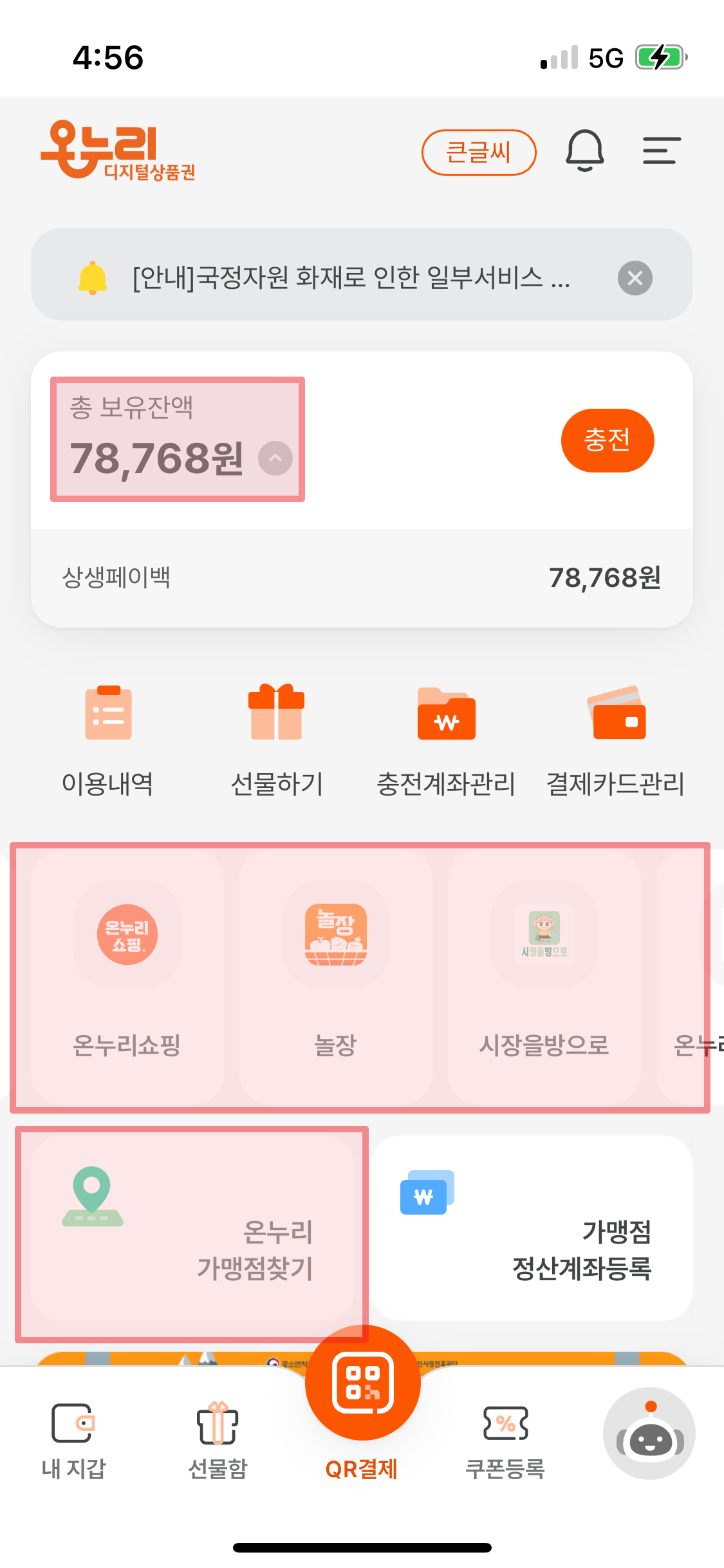The height and width of the screenshot is (1568, 724).
Task: Enable large text with 큰글씨
Action: coord(478,152)
